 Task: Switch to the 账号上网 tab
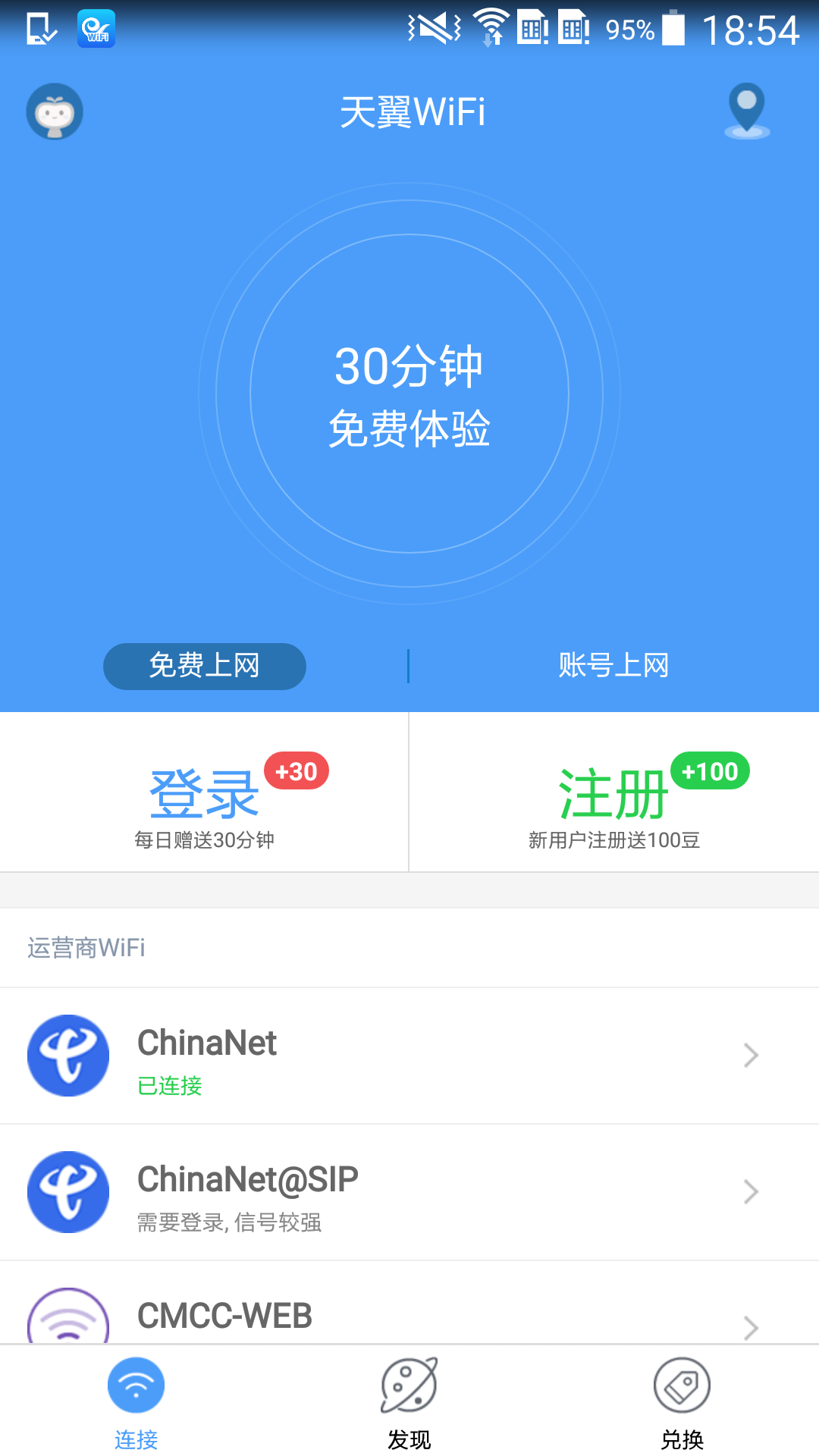click(613, 665)
